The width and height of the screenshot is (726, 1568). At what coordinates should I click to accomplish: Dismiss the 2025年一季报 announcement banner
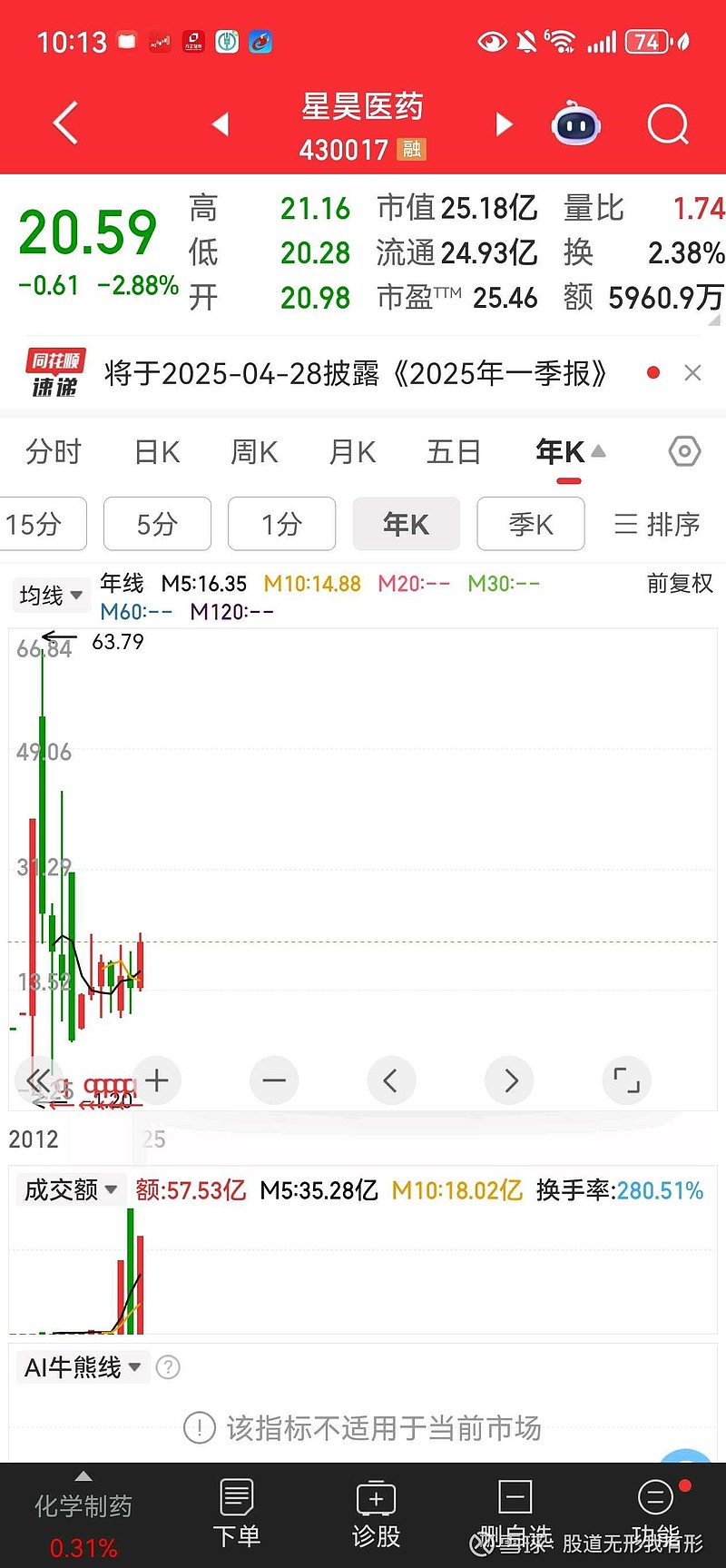click(x=692, y=373)
